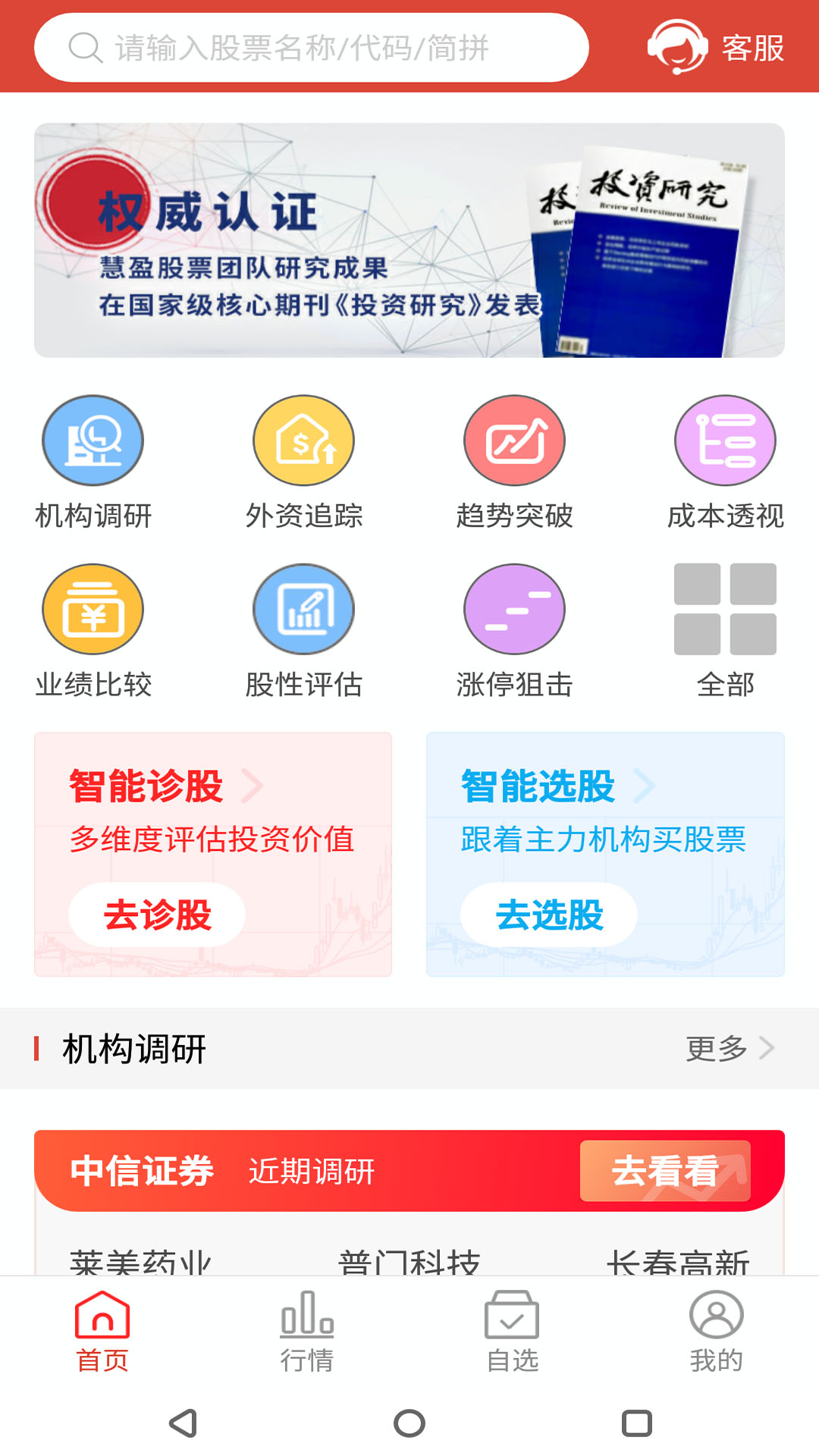Tap 去看看 on 中信证券 card
The height and width of the screenshot is (1456, 819).
coord(665,1171)
